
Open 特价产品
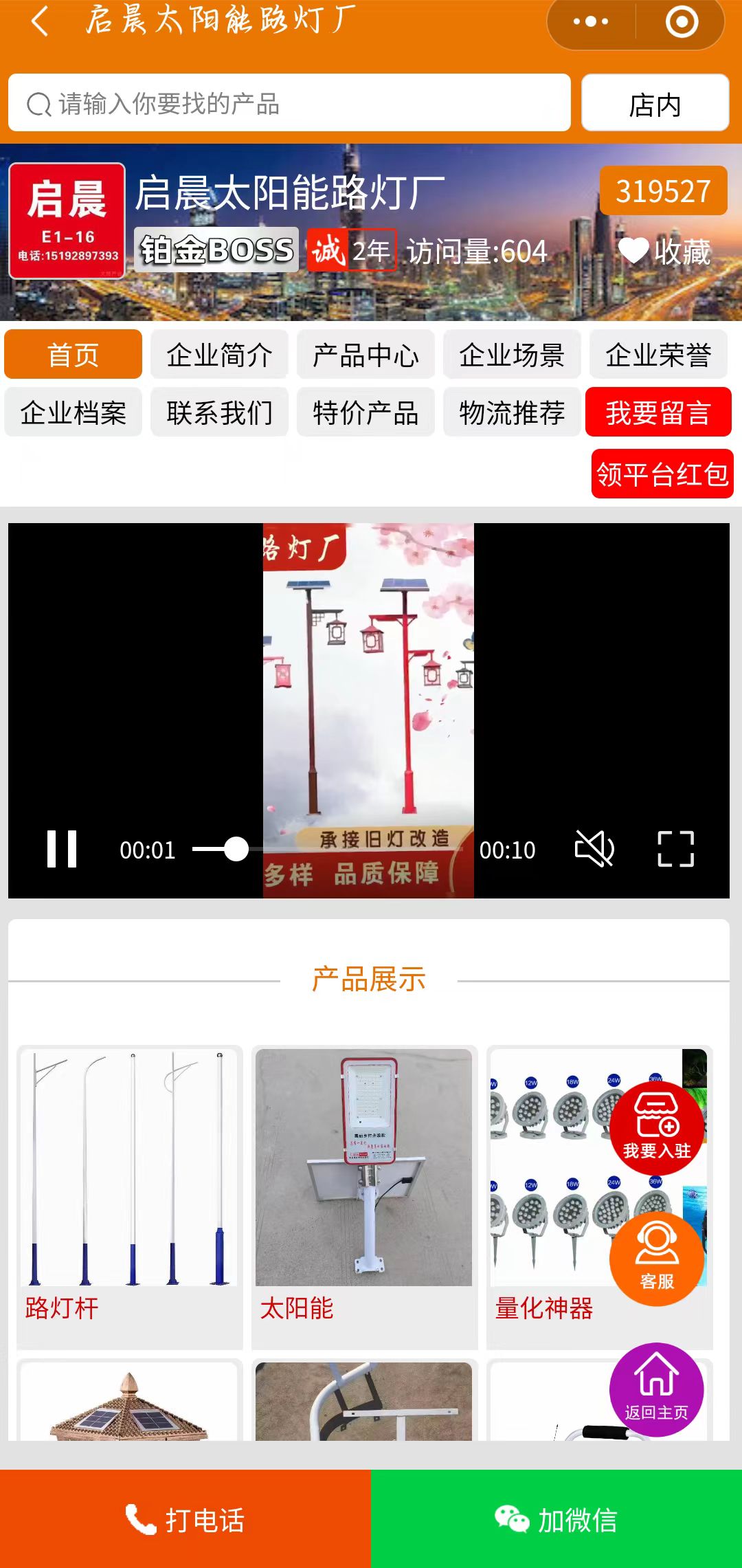pos(366,412)
